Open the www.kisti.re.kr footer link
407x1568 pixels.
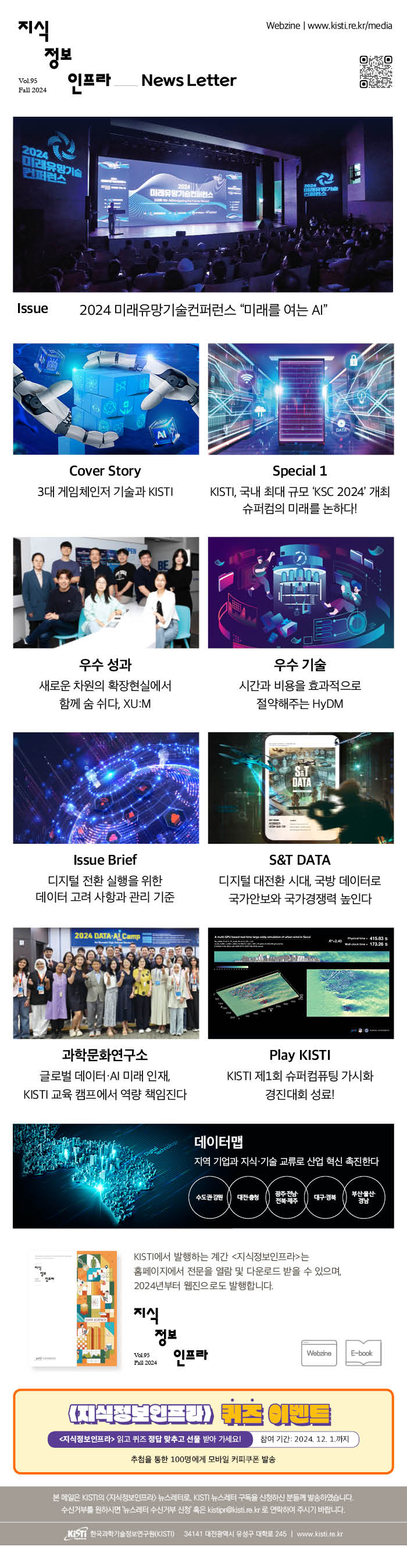click(x=319, y=1533)
